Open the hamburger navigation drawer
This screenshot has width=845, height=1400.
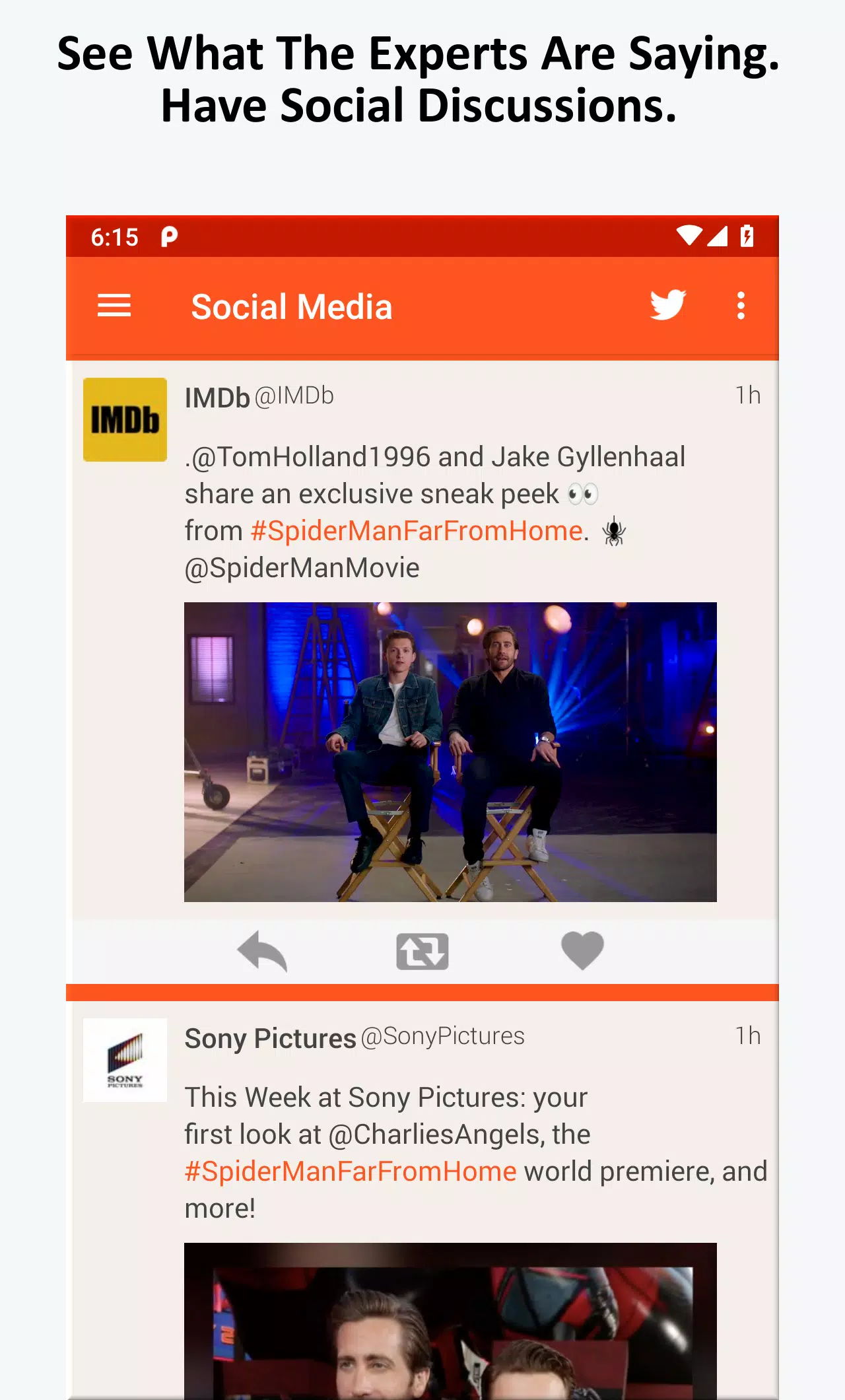(x=114, y=306)
